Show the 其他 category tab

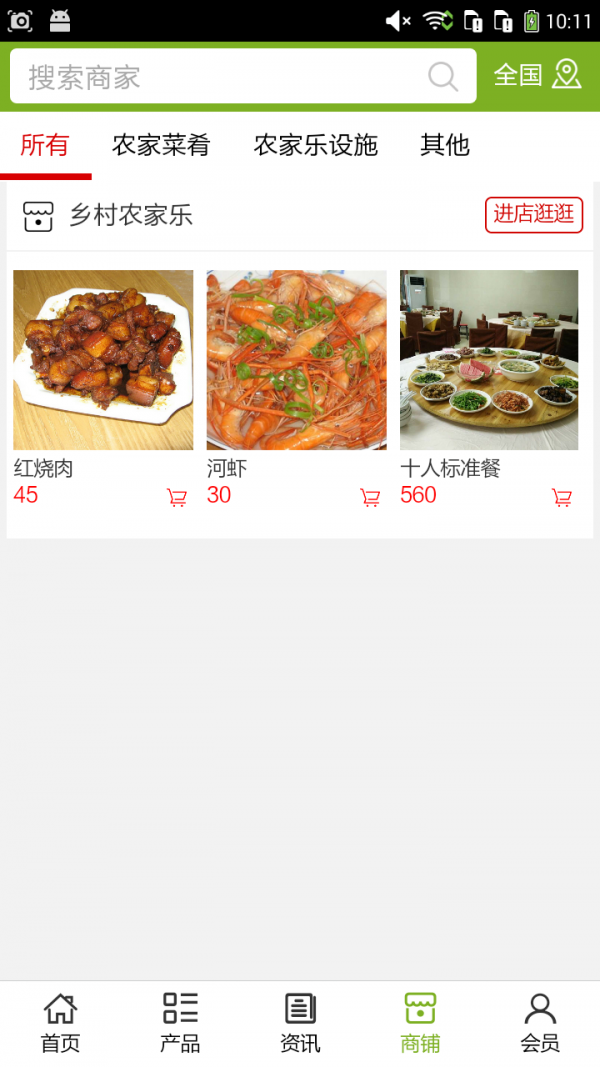pos(445,145)
